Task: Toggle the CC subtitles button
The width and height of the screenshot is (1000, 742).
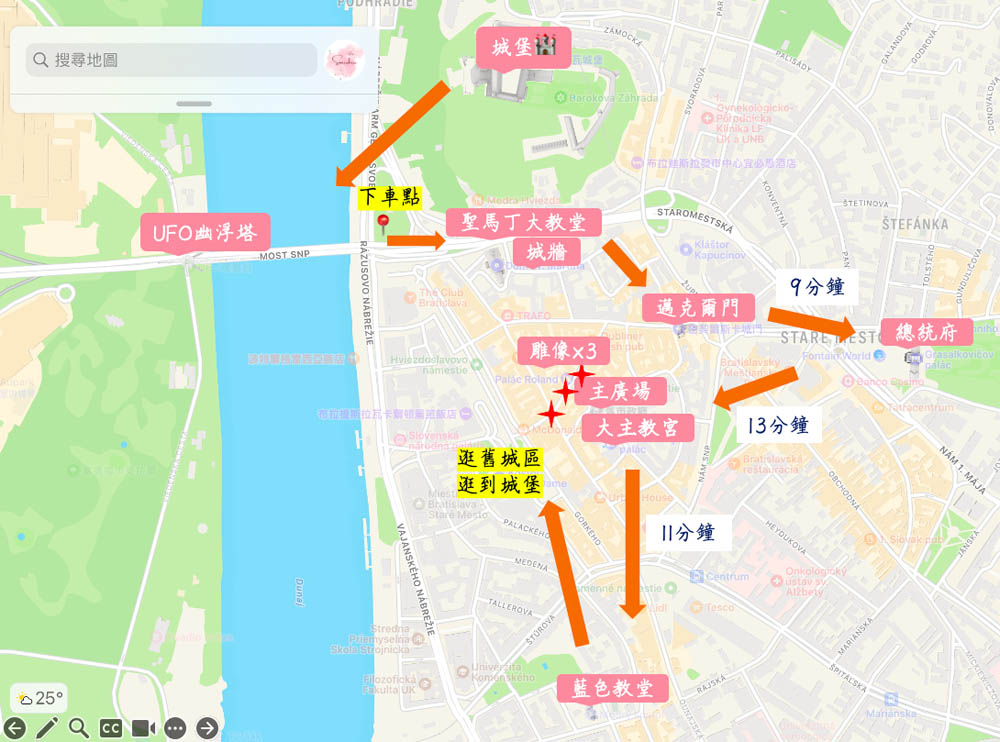Action: [111, 728]
